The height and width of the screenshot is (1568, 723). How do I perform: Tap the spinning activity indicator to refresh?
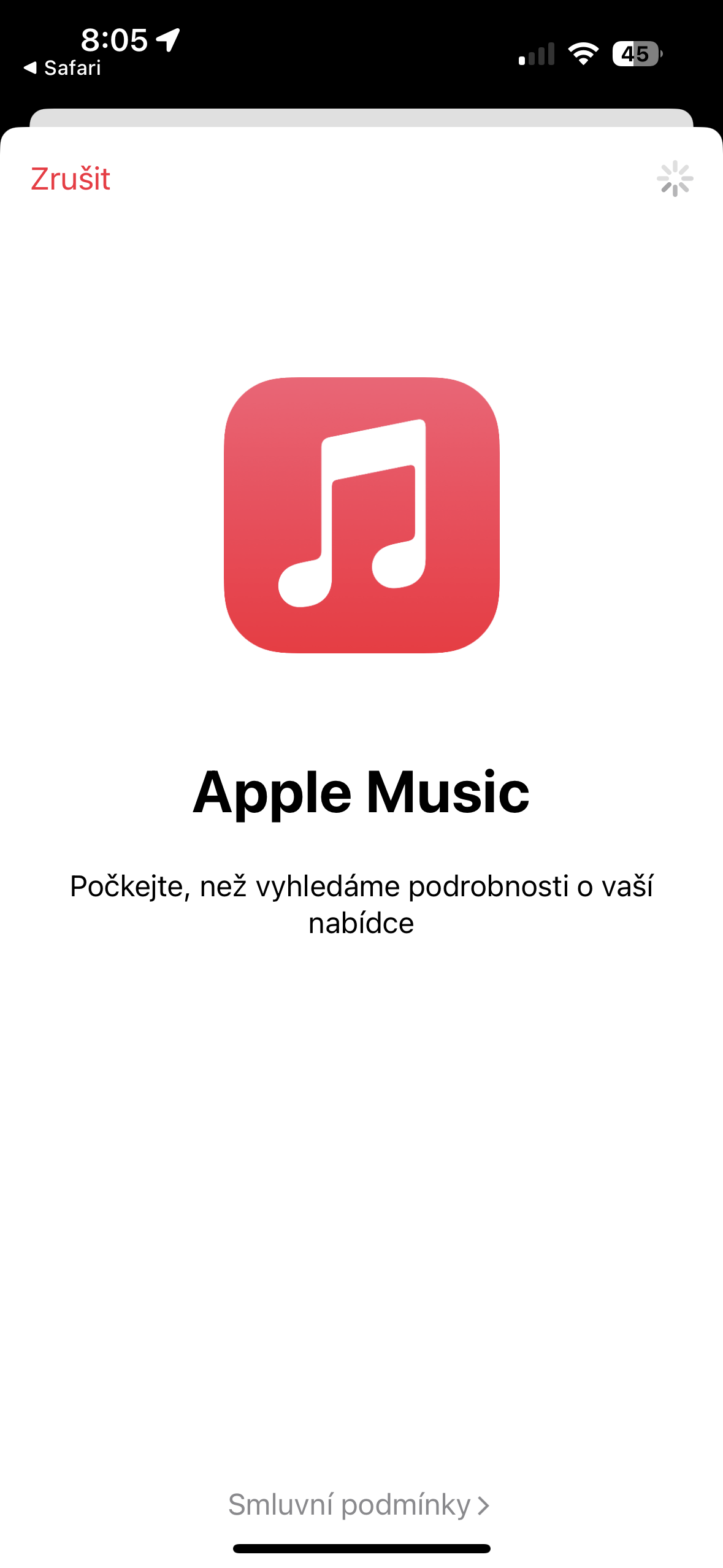coord(676,179)
